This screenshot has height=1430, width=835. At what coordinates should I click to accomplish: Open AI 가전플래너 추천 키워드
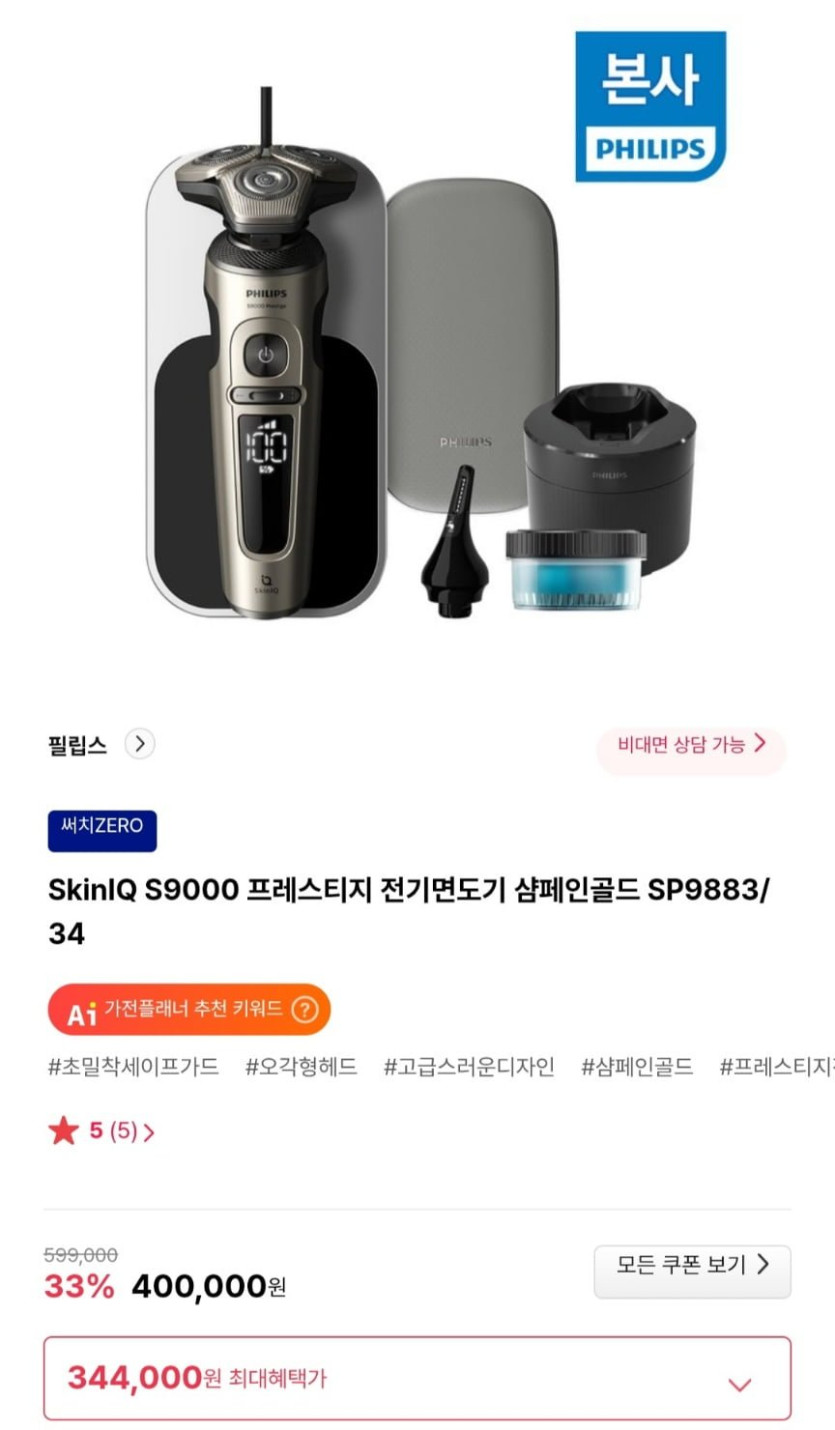click(189, 1009)
